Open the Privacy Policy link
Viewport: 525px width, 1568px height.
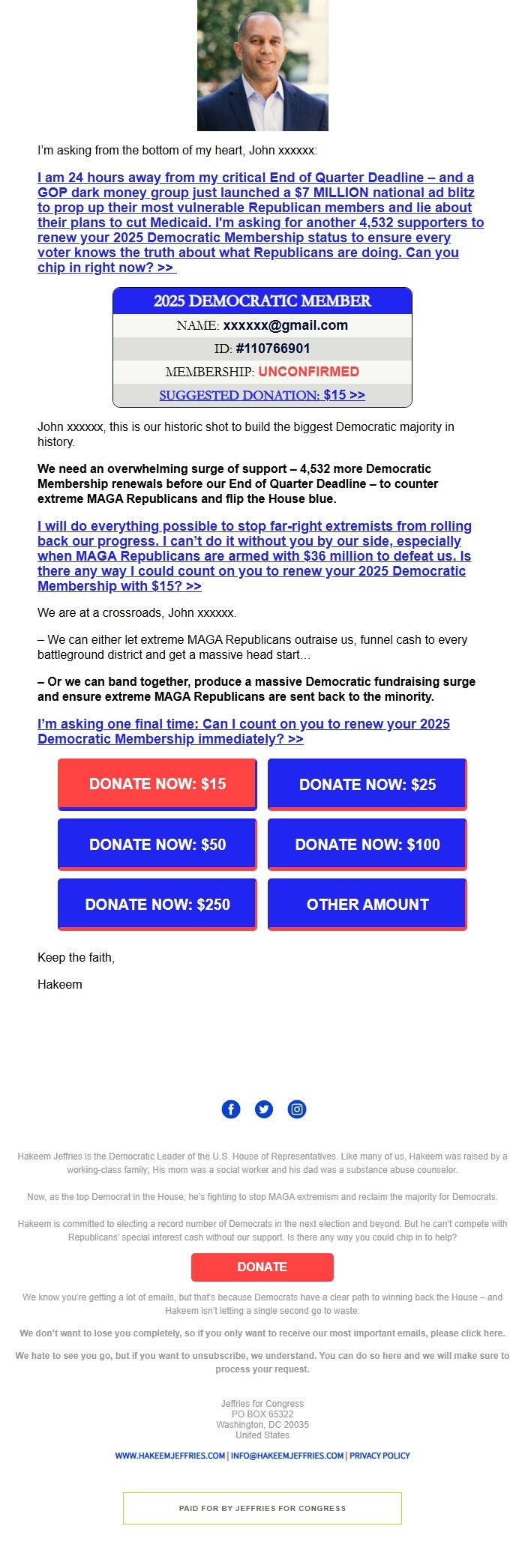tap(379, 1456)
